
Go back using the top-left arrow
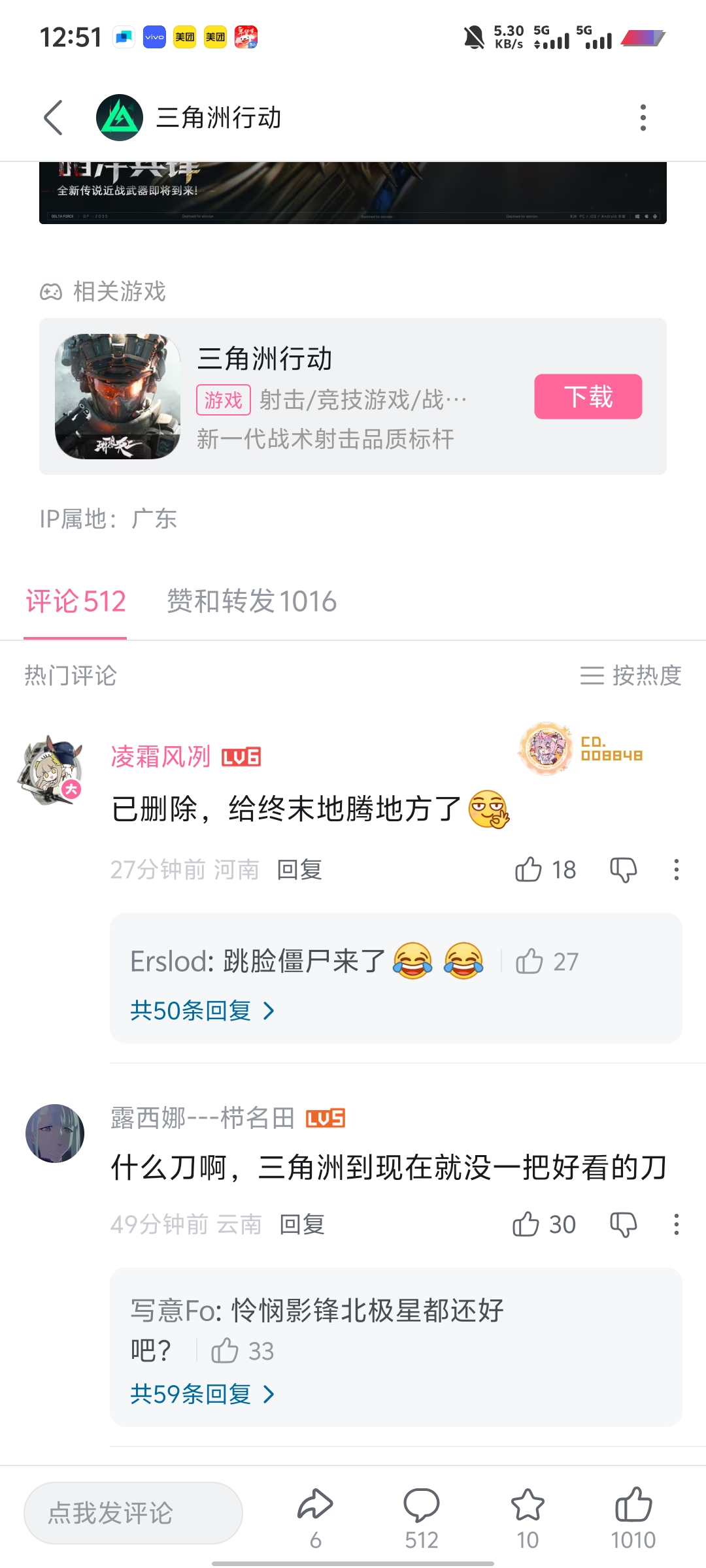(x=54, y=118)
